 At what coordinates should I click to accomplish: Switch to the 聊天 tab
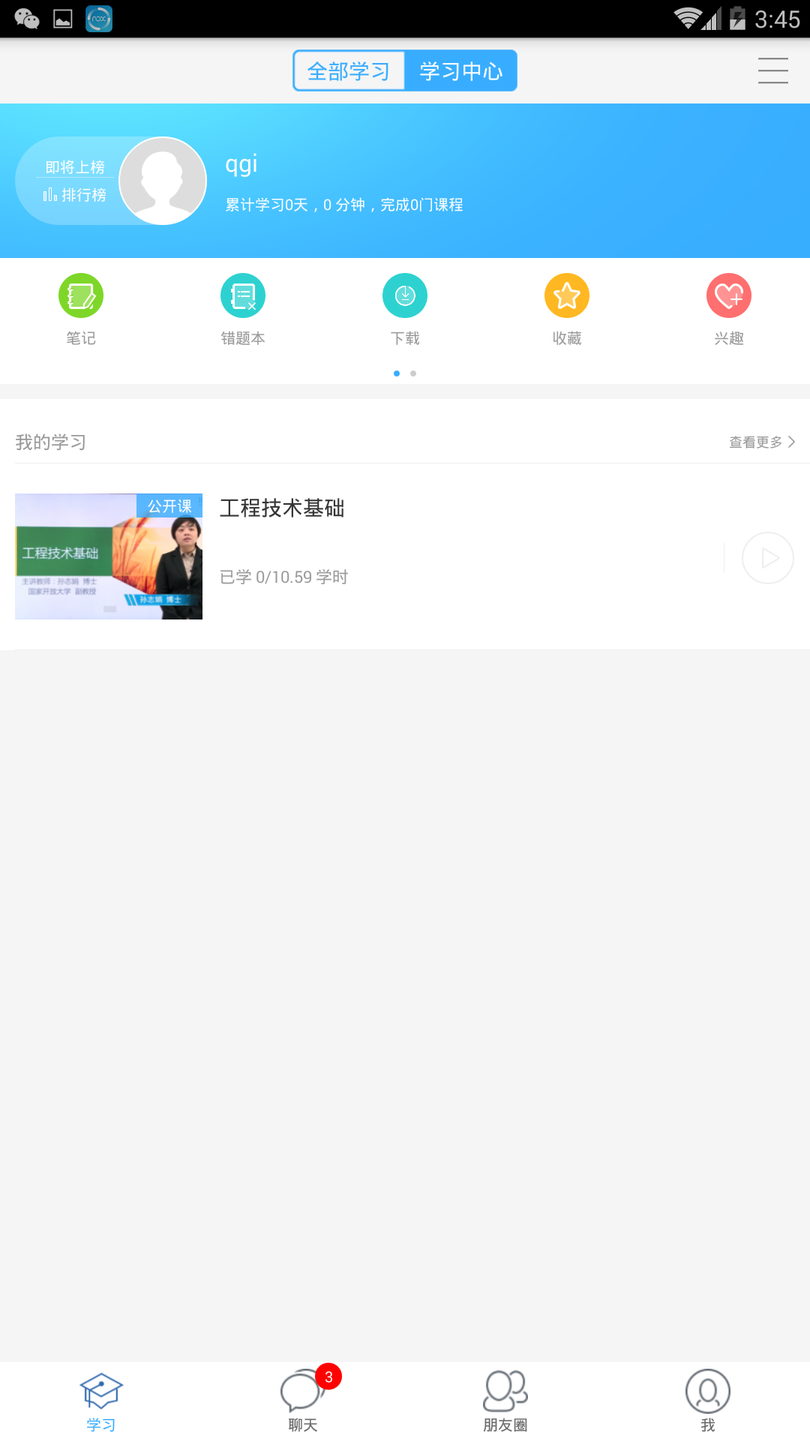click(x=303, y=1401)
